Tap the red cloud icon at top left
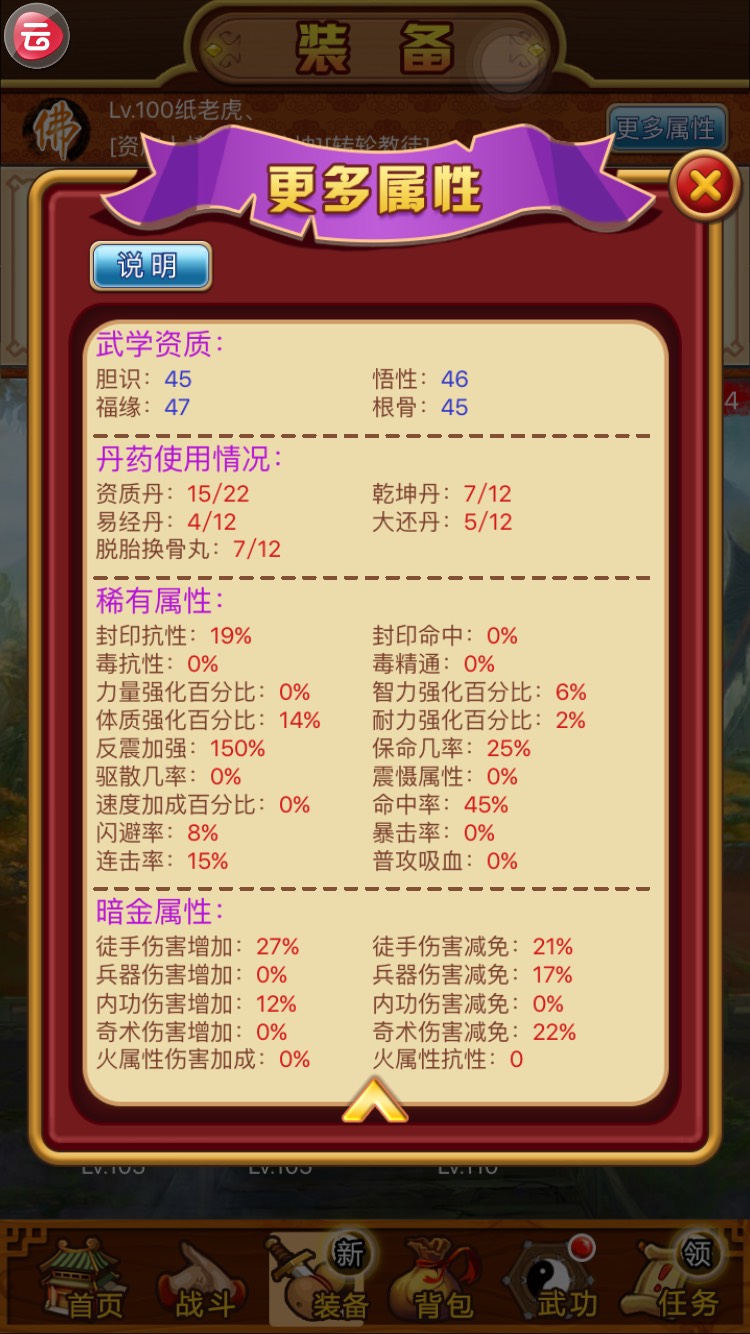750x1334 pixels. click(37, 36)
